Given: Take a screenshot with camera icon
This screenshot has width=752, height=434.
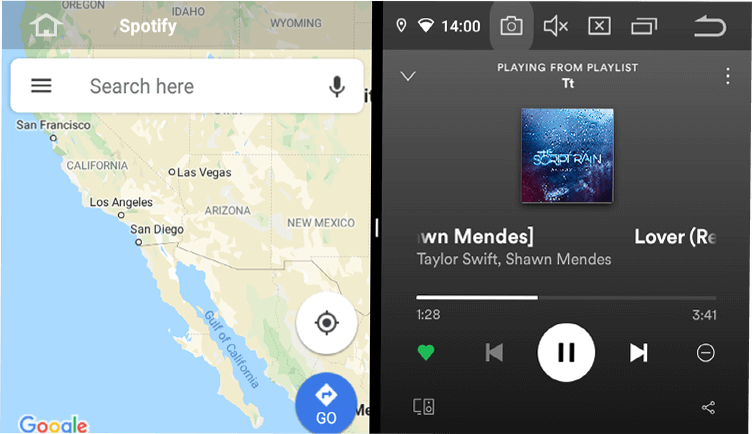Looking at the screenshot, I should pos(511,26).
